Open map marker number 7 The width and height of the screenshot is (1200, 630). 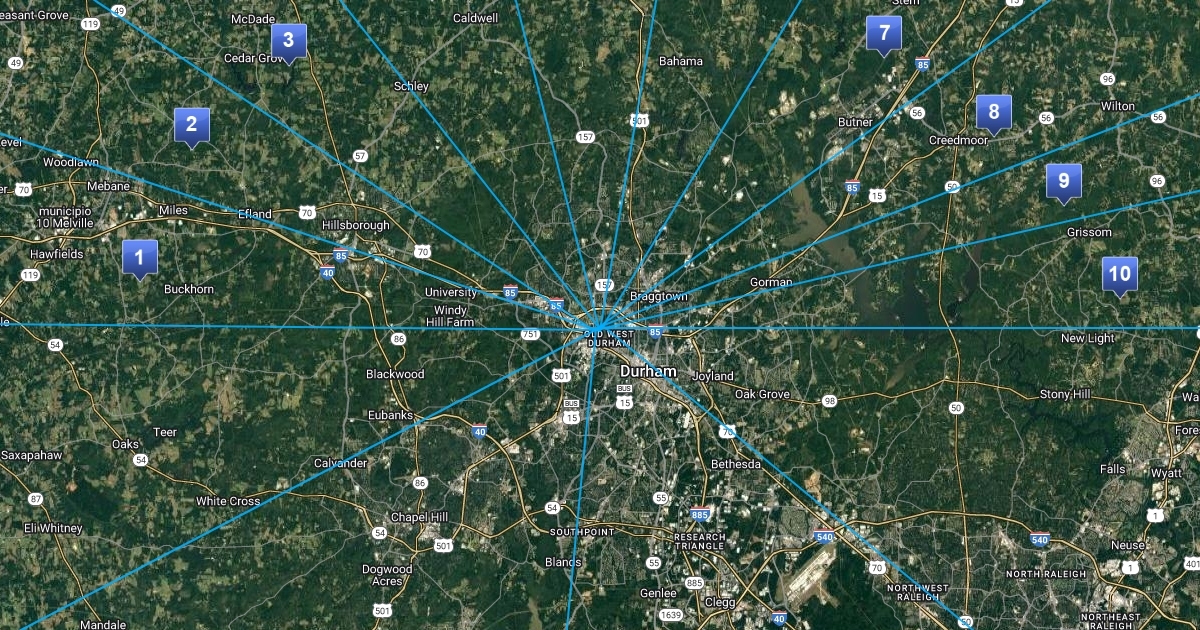tap(884, 33)
